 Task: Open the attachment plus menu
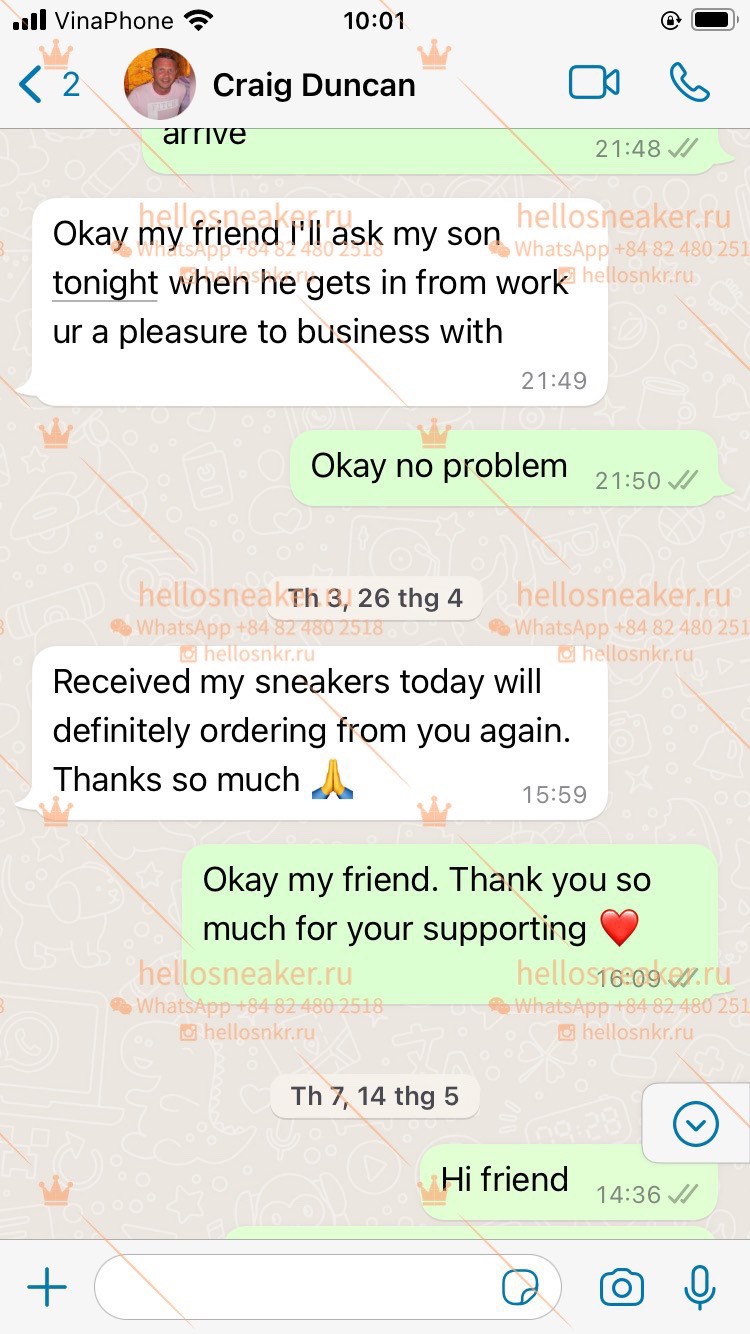(47, 1287)
